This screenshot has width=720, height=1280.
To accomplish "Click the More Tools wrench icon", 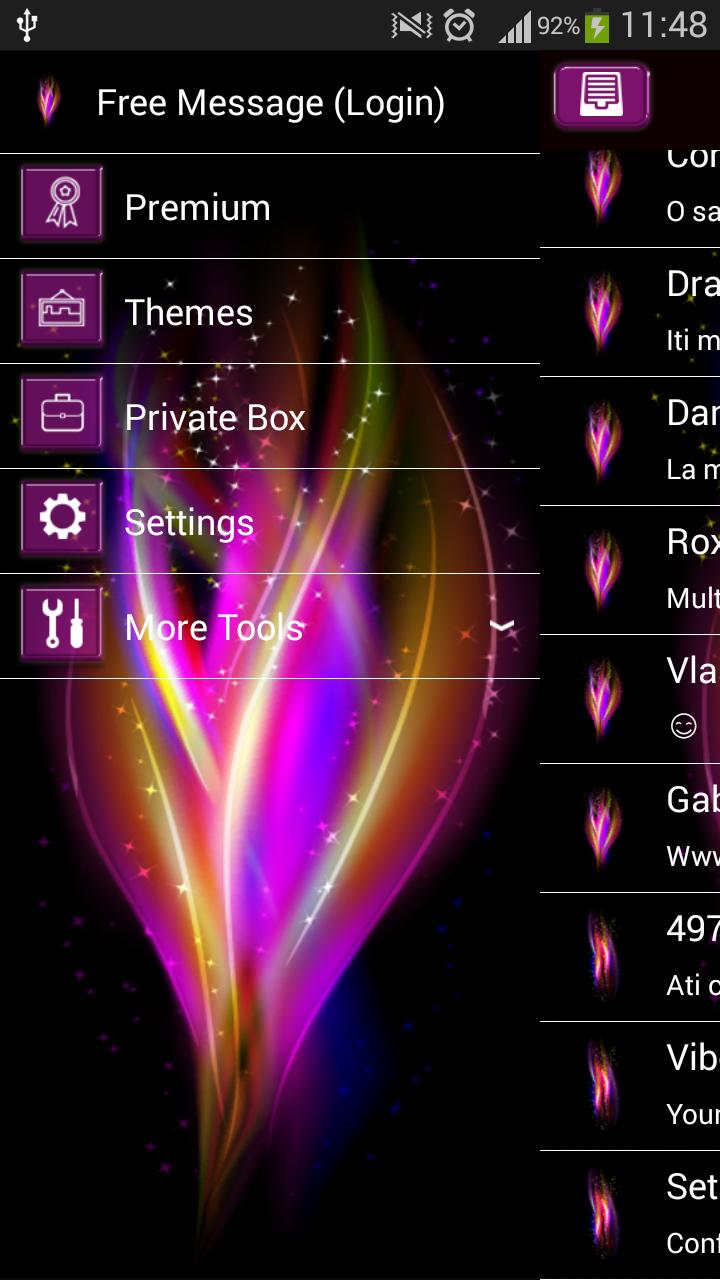I will coord(62,625).
